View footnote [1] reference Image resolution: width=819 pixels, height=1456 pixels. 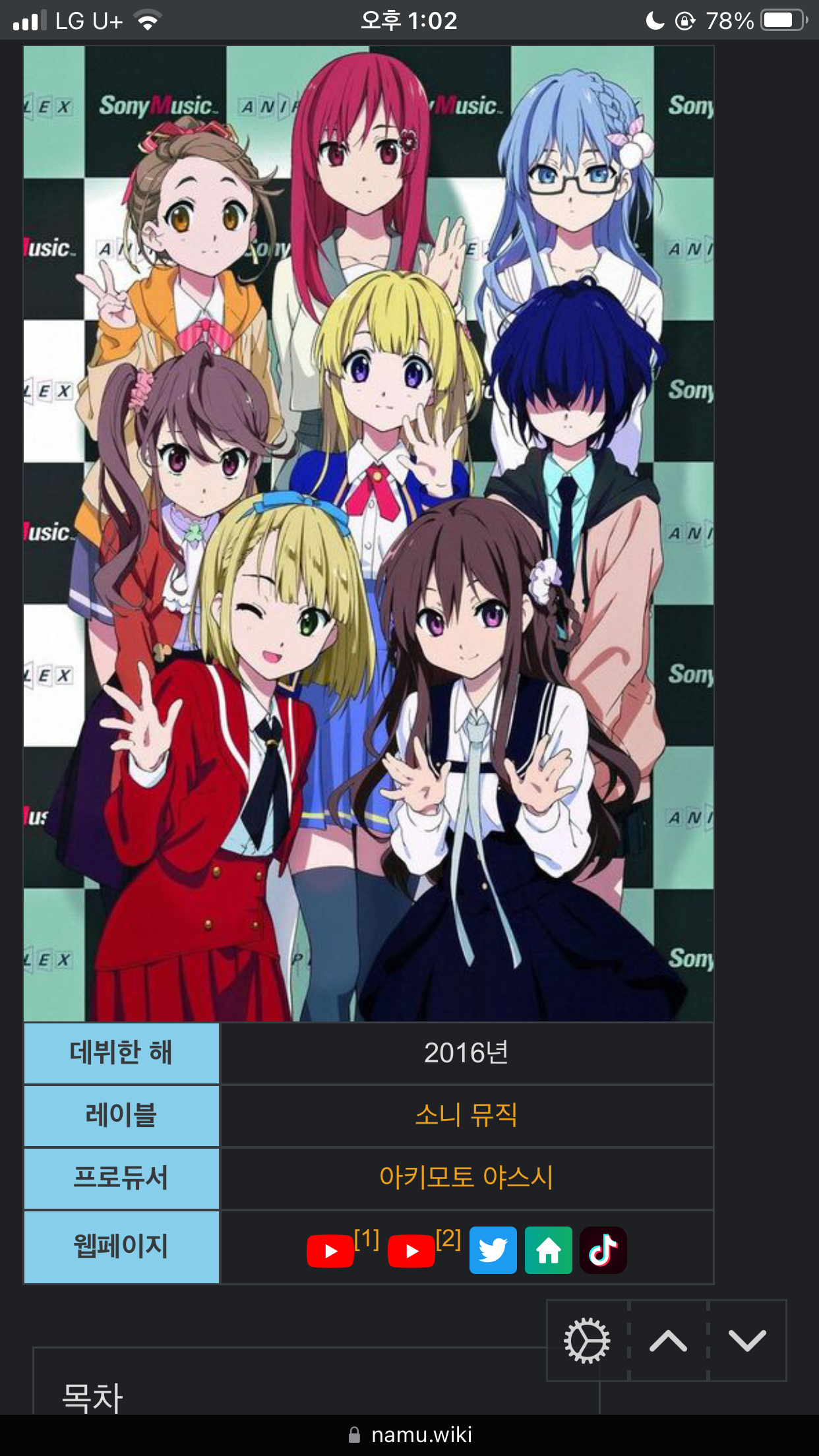coord(367,1240)
